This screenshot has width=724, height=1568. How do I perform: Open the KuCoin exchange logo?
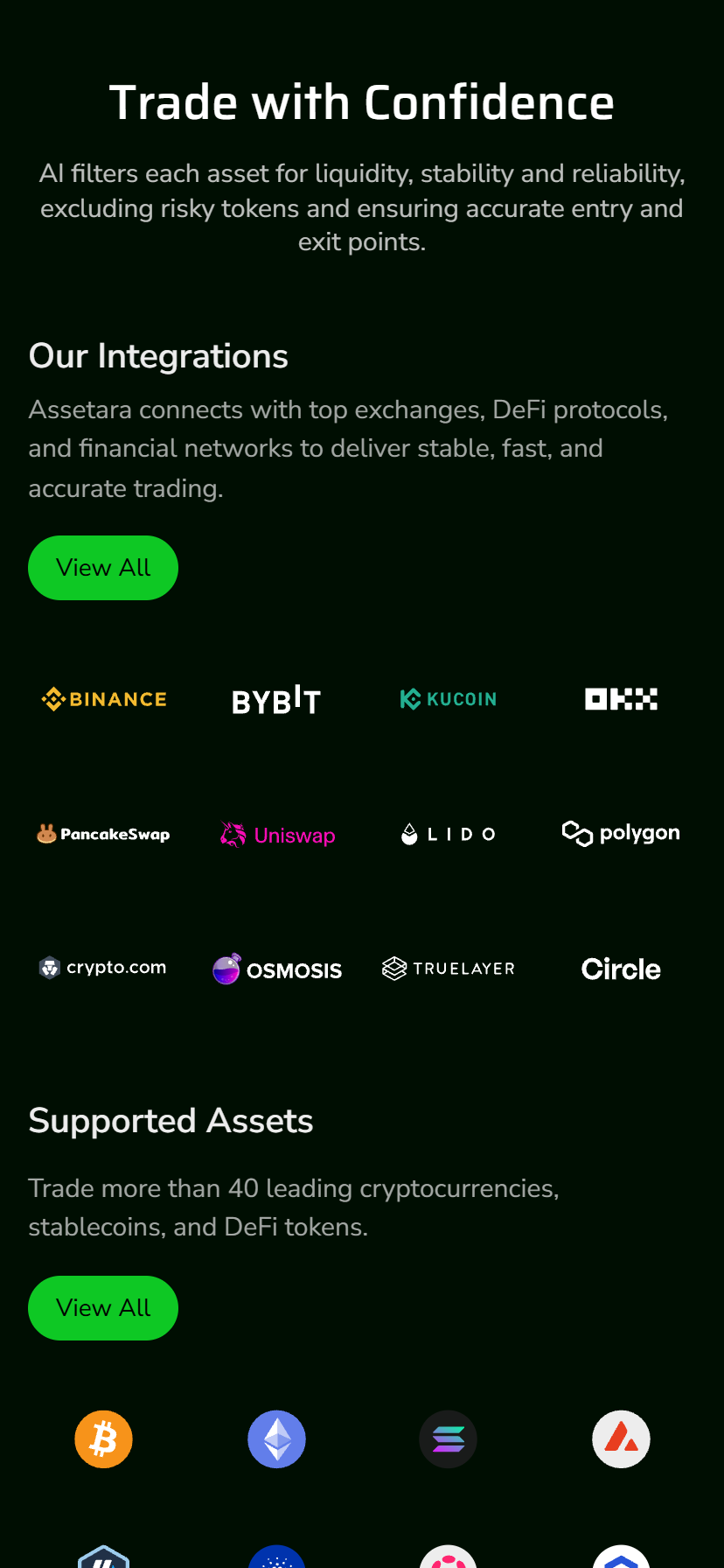click(448, 698)
